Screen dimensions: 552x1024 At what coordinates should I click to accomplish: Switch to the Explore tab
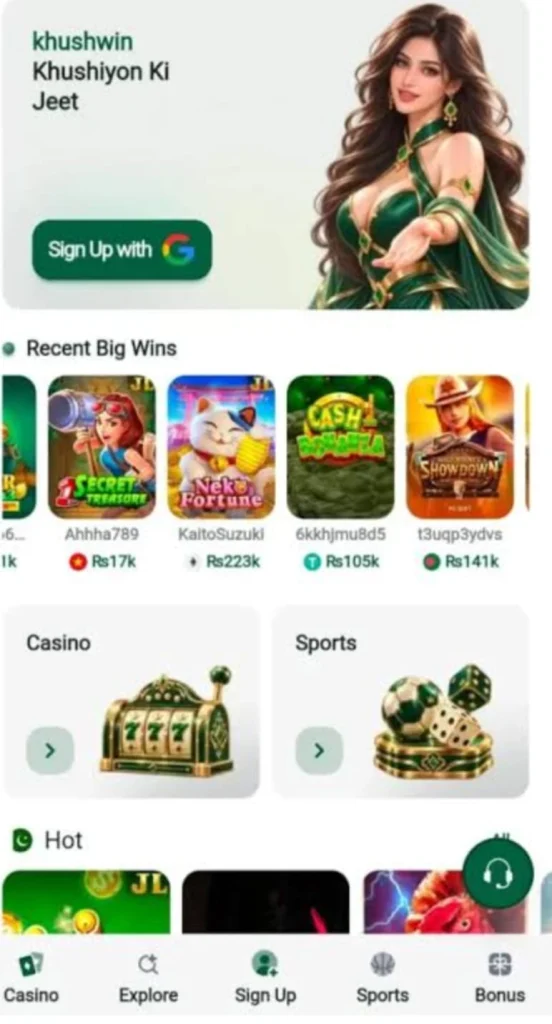(x=148, y=978)
